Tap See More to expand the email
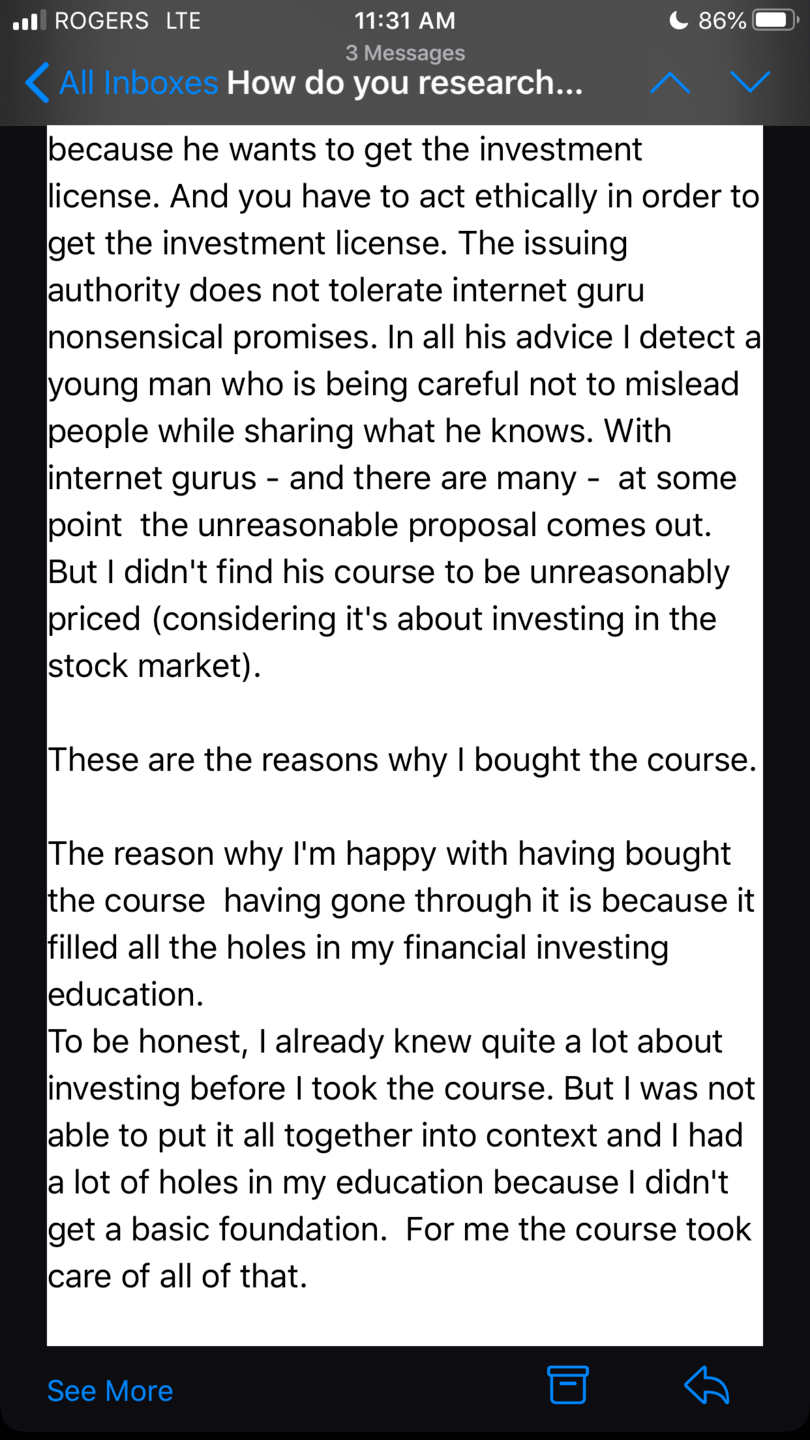 pos(110,1390)
